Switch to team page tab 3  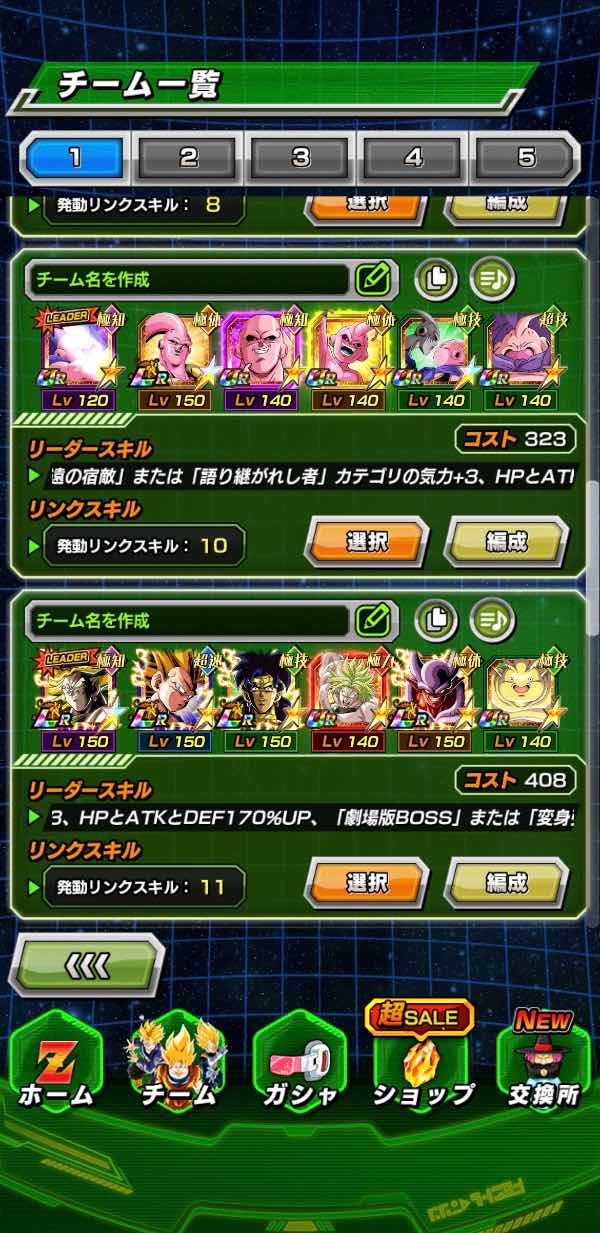[x=301, y=157]
